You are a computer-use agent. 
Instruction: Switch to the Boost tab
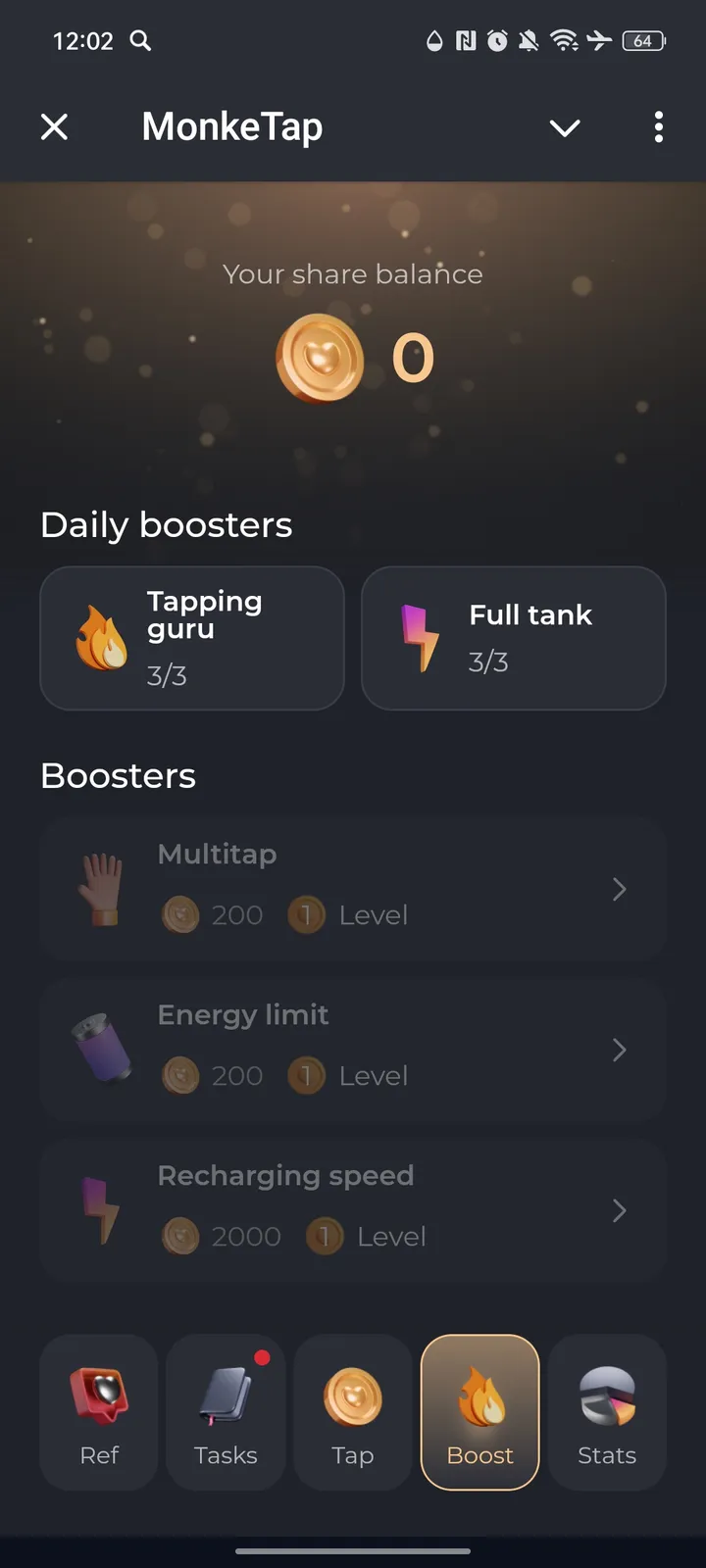(479, 1411)
